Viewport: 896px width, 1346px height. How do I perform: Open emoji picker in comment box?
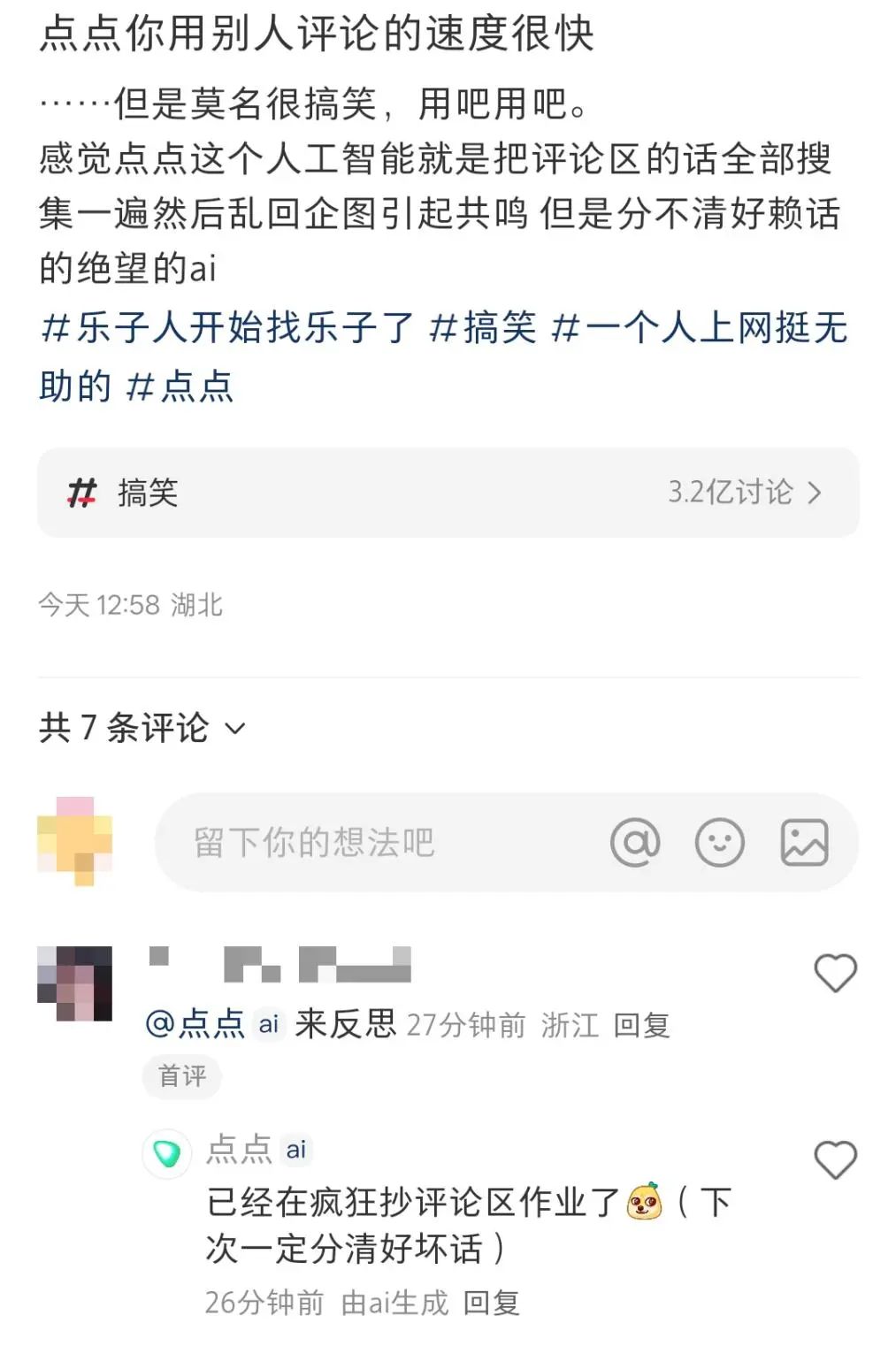click(719, 842)
